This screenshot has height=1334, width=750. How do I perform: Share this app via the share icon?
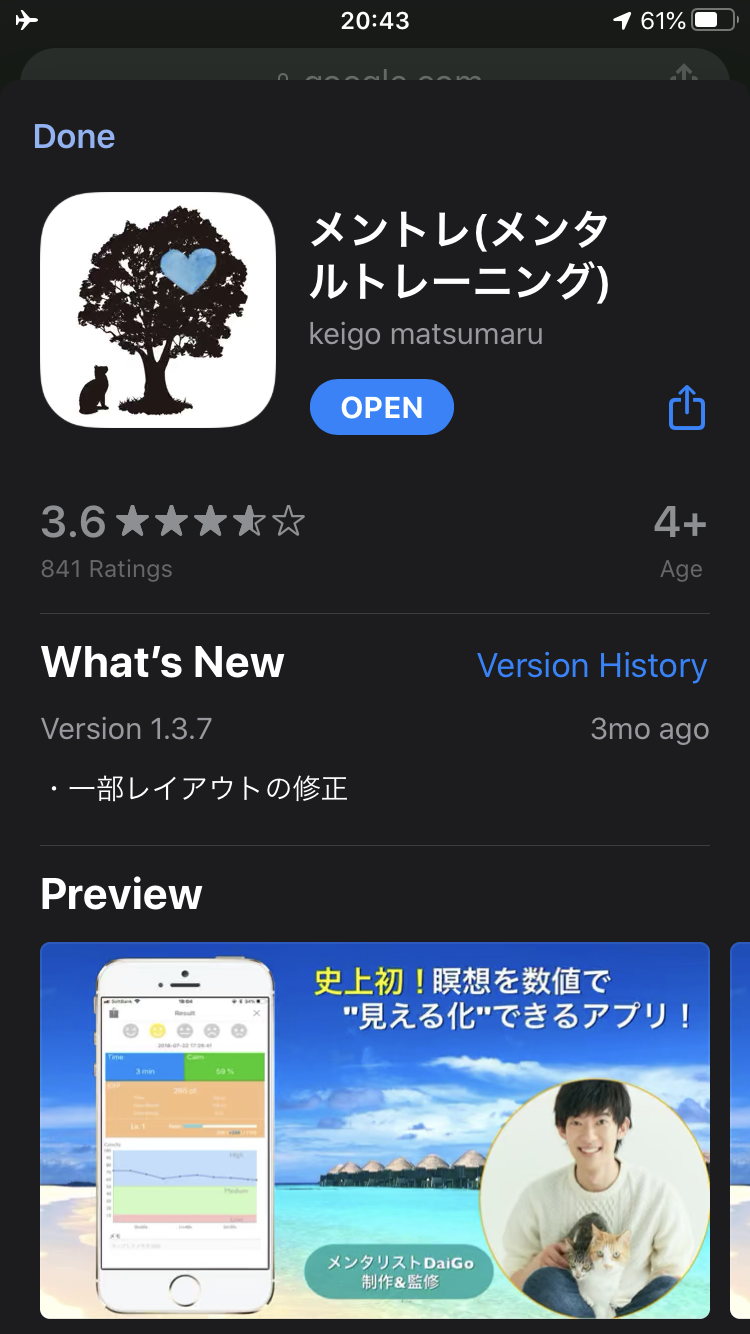687,408
